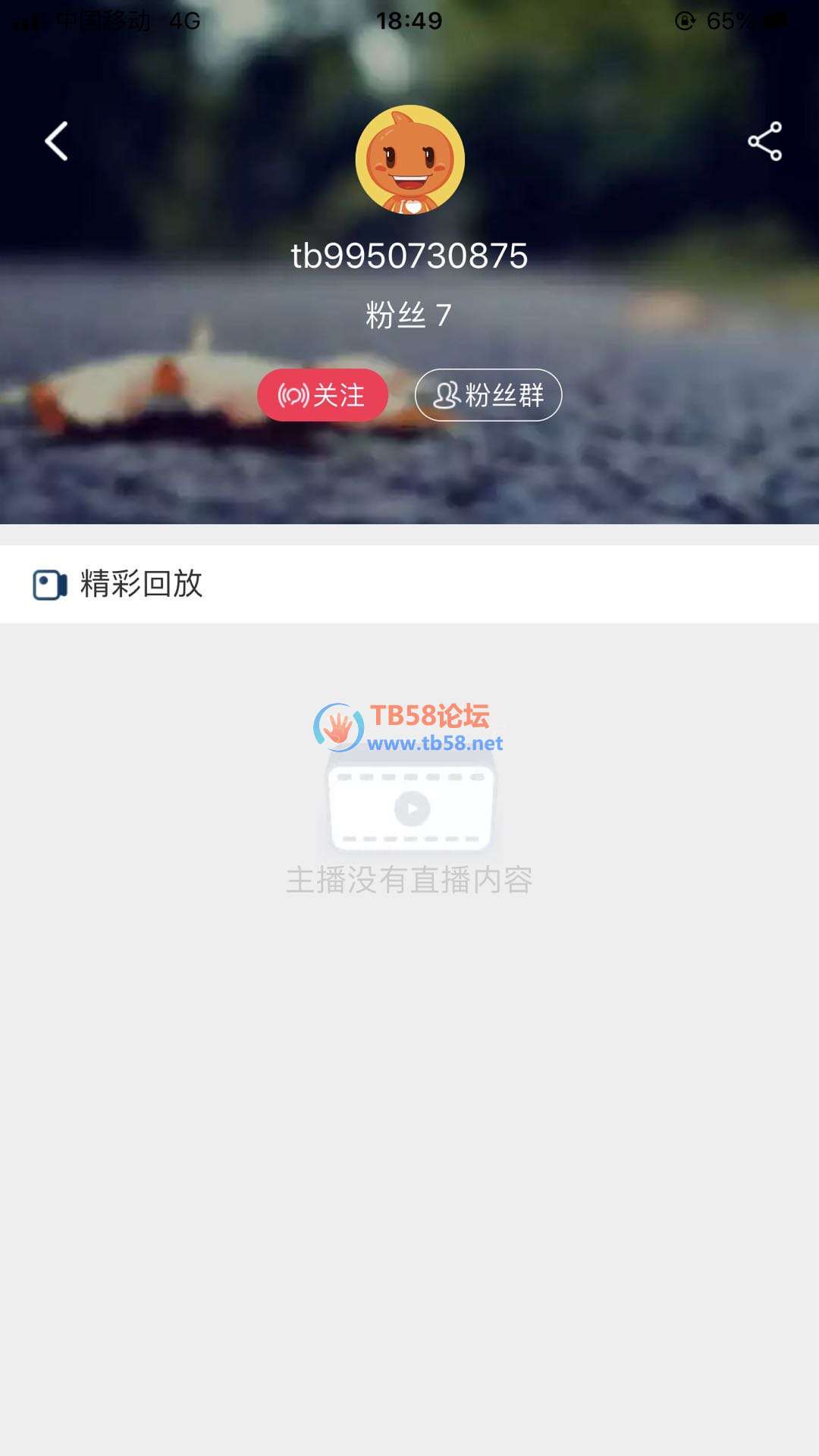Go back using the arrow
The image size is (819, 1456).
[57, 141]
